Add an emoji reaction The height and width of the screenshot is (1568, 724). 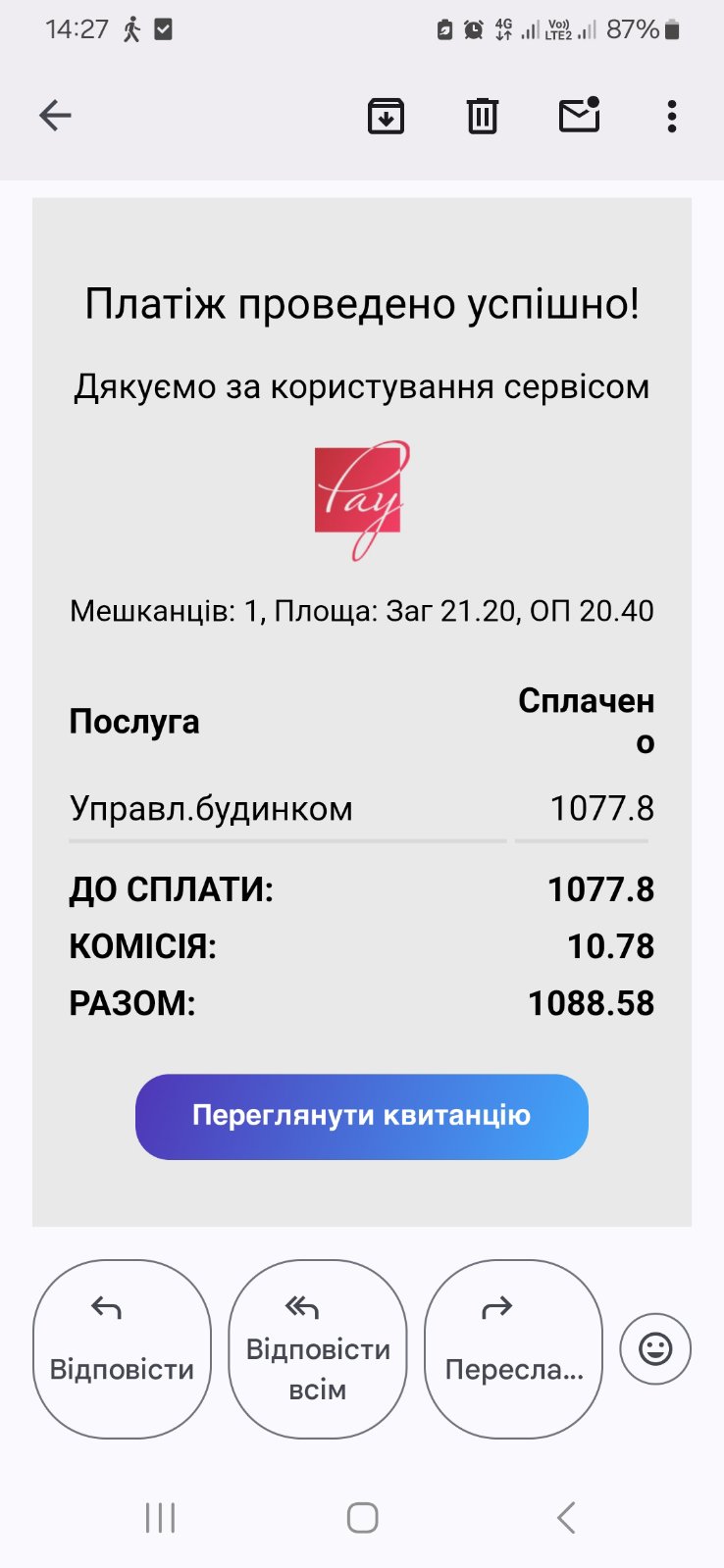655,1349
